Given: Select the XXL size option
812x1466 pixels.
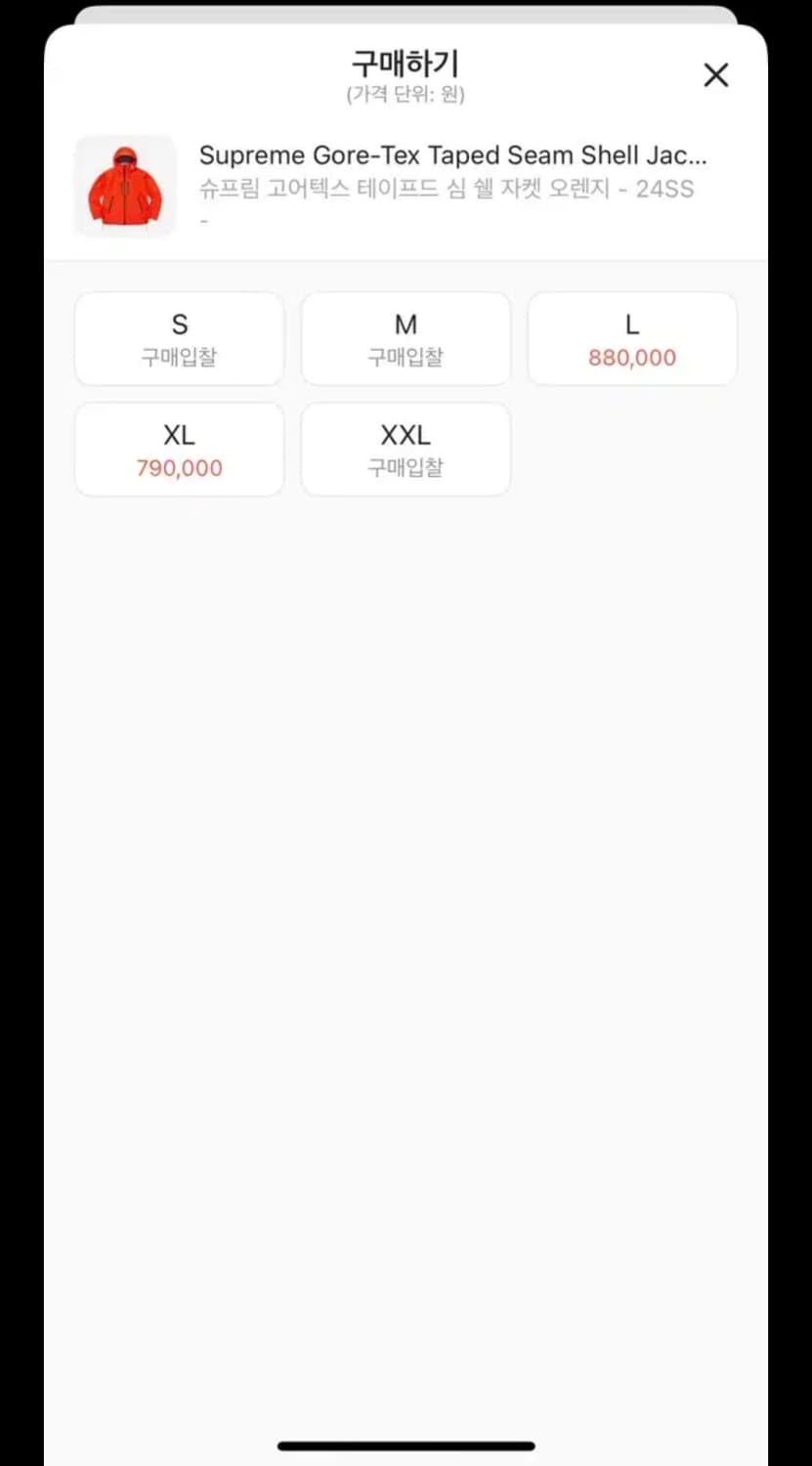Looking at the screenshot, I should [x=406, y=450].
